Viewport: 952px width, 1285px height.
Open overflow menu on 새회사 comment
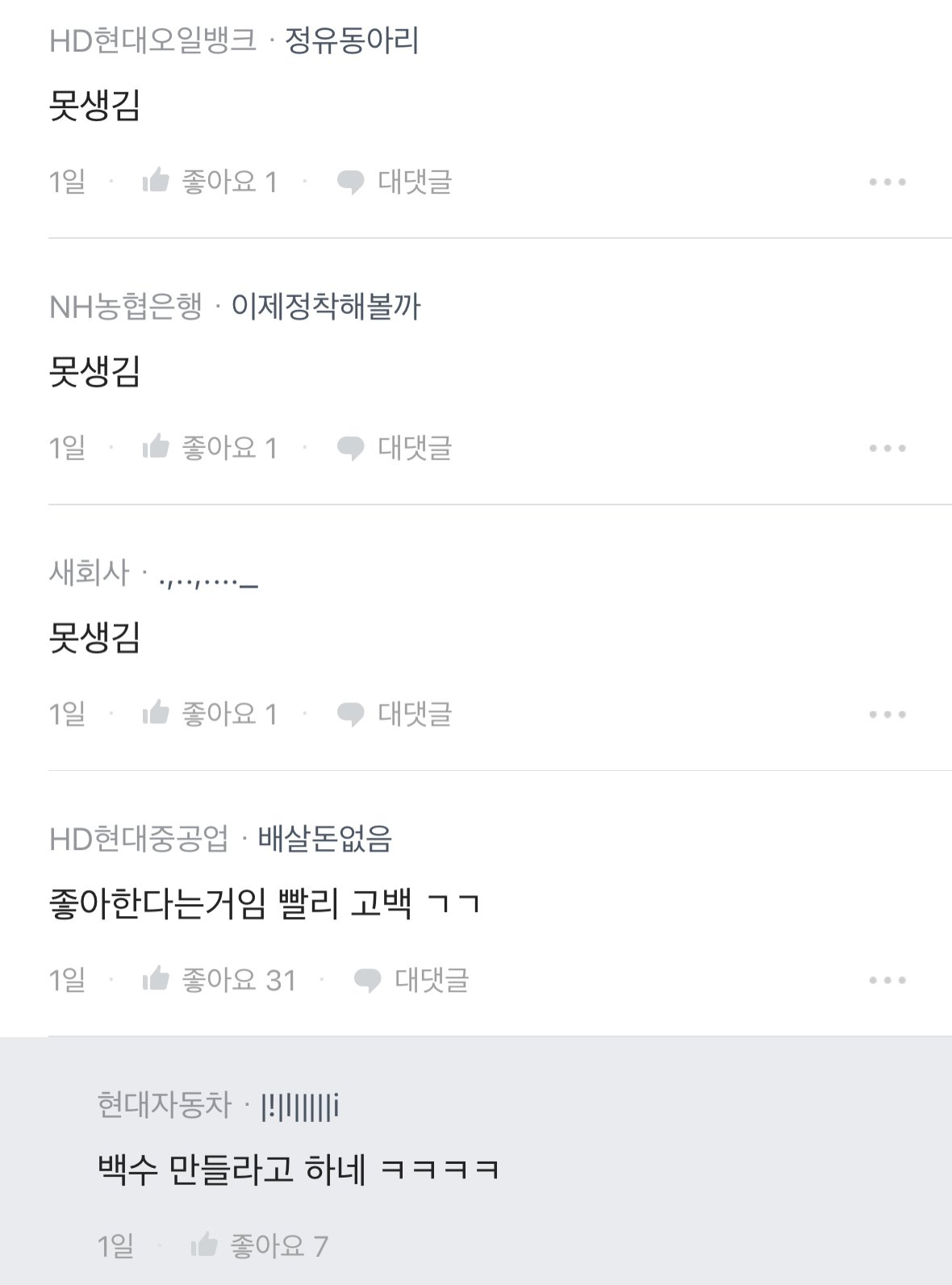click(887, 714)
